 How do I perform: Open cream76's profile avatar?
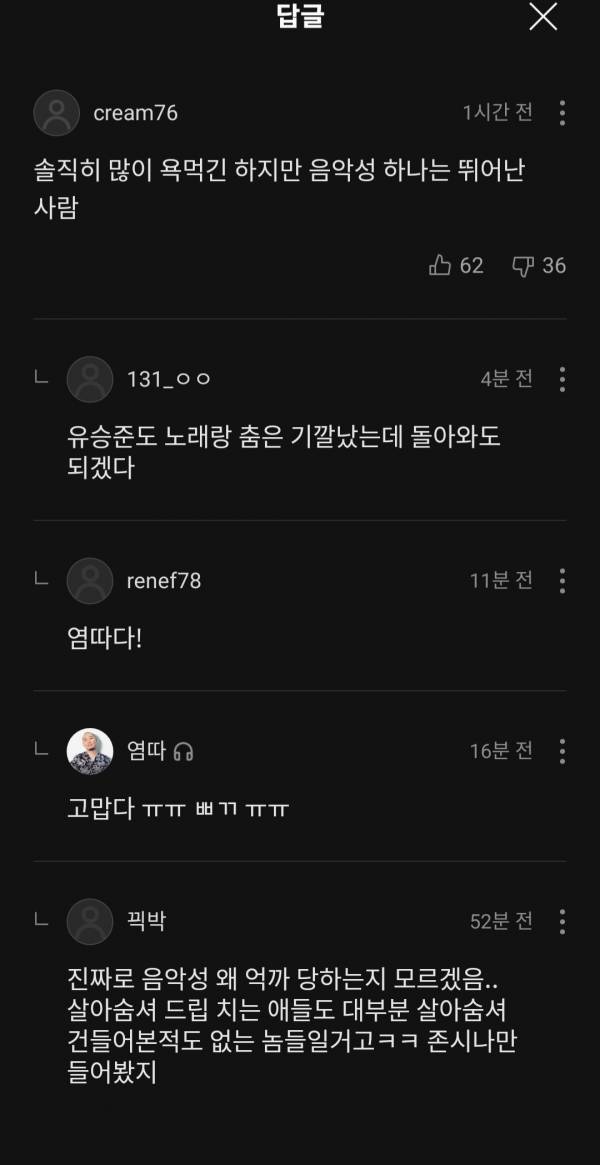tap(57, 113)
